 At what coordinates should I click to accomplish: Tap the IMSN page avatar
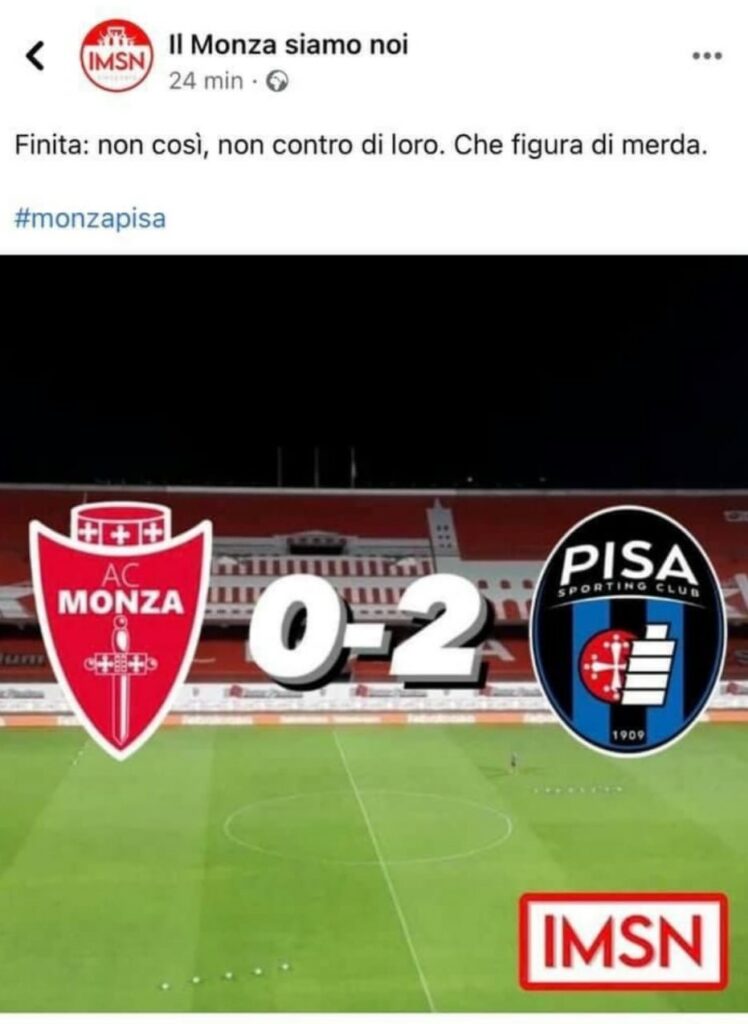click(x=117, y=56)
